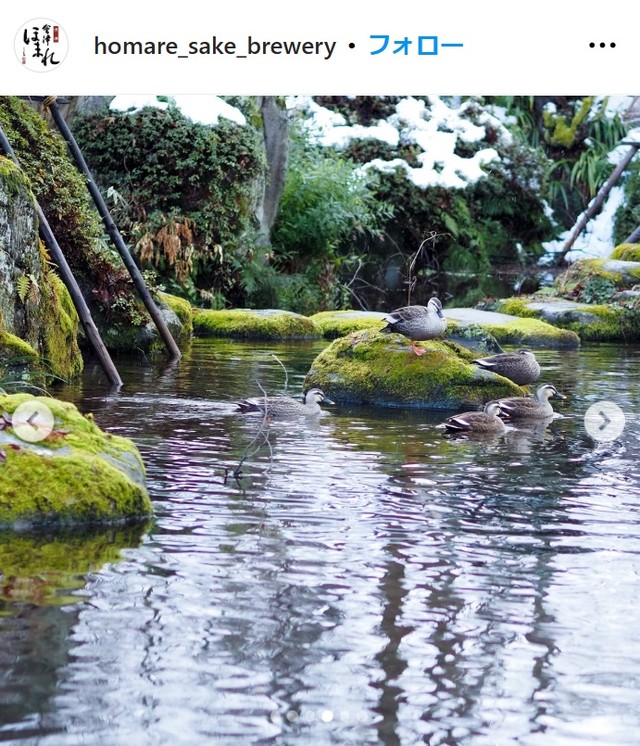Open the post options menu
The height and width of the screenshot is (746, 640).
(602, 46)
